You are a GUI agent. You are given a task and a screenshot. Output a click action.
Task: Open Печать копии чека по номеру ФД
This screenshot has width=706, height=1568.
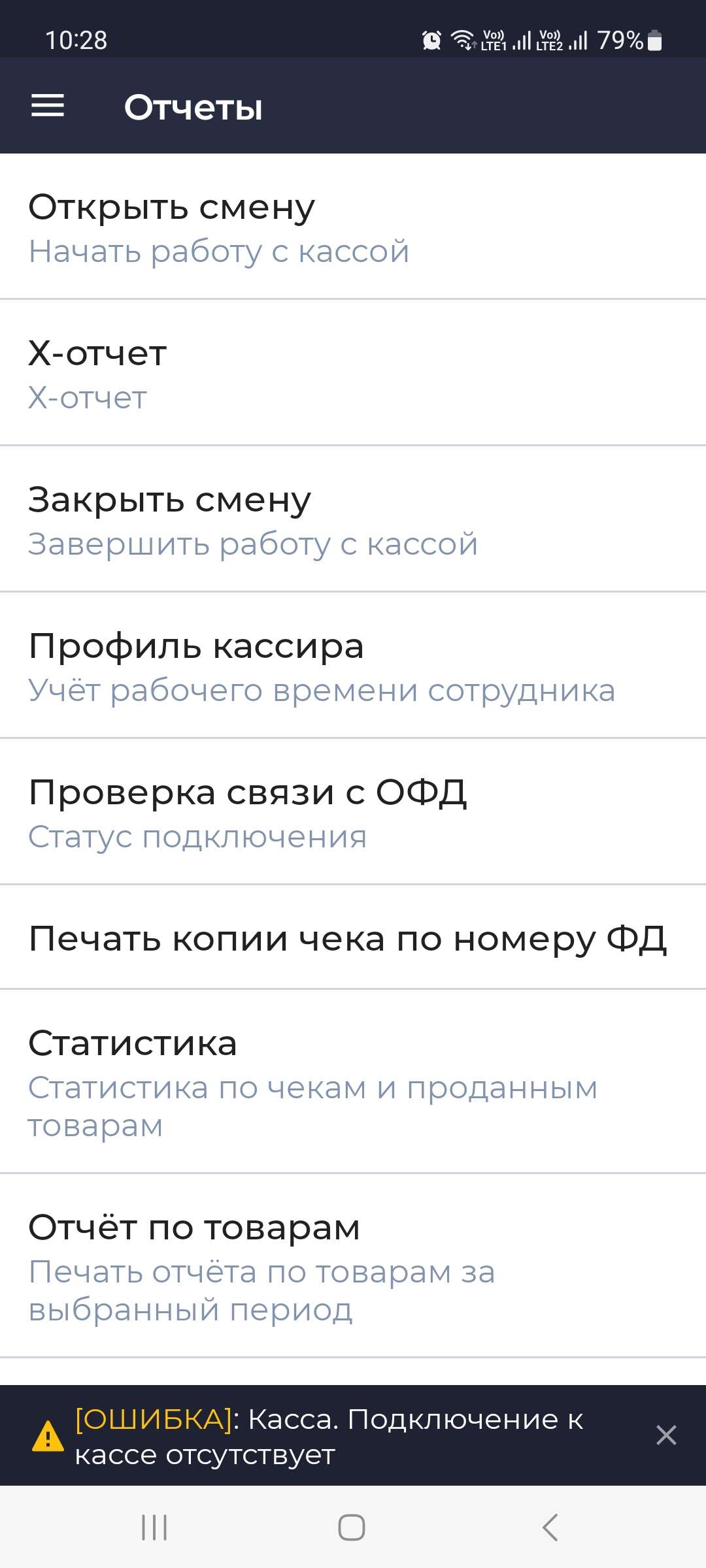(x=353, y=938)
